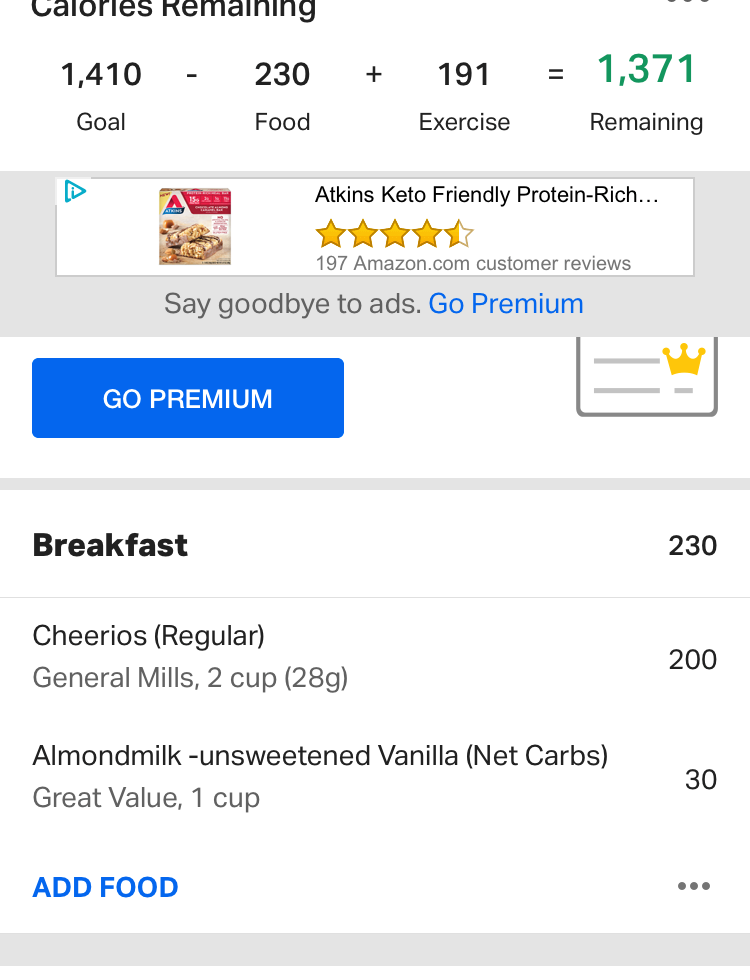Tap the GO PREMIUM button

tap(188, 398)
